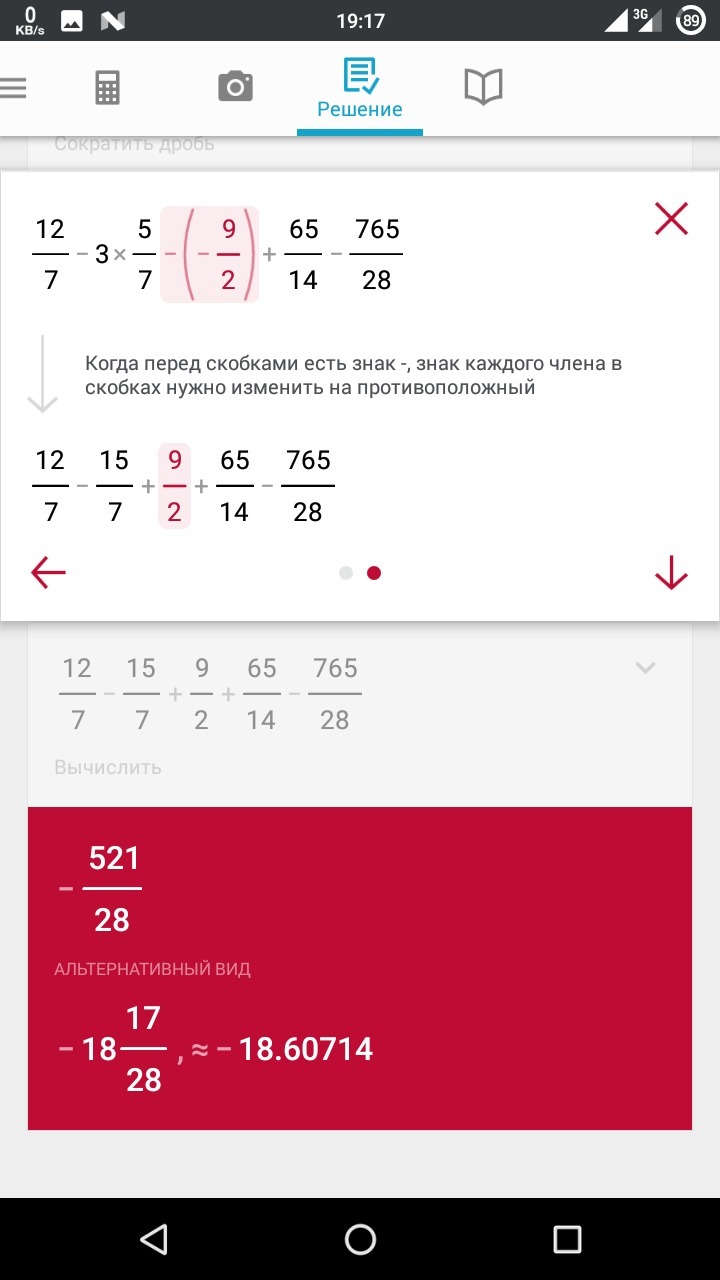Open the hamburger drawer menu
Image resolution: width=720 pixels, height=1280 pixels.
point(14,88)
